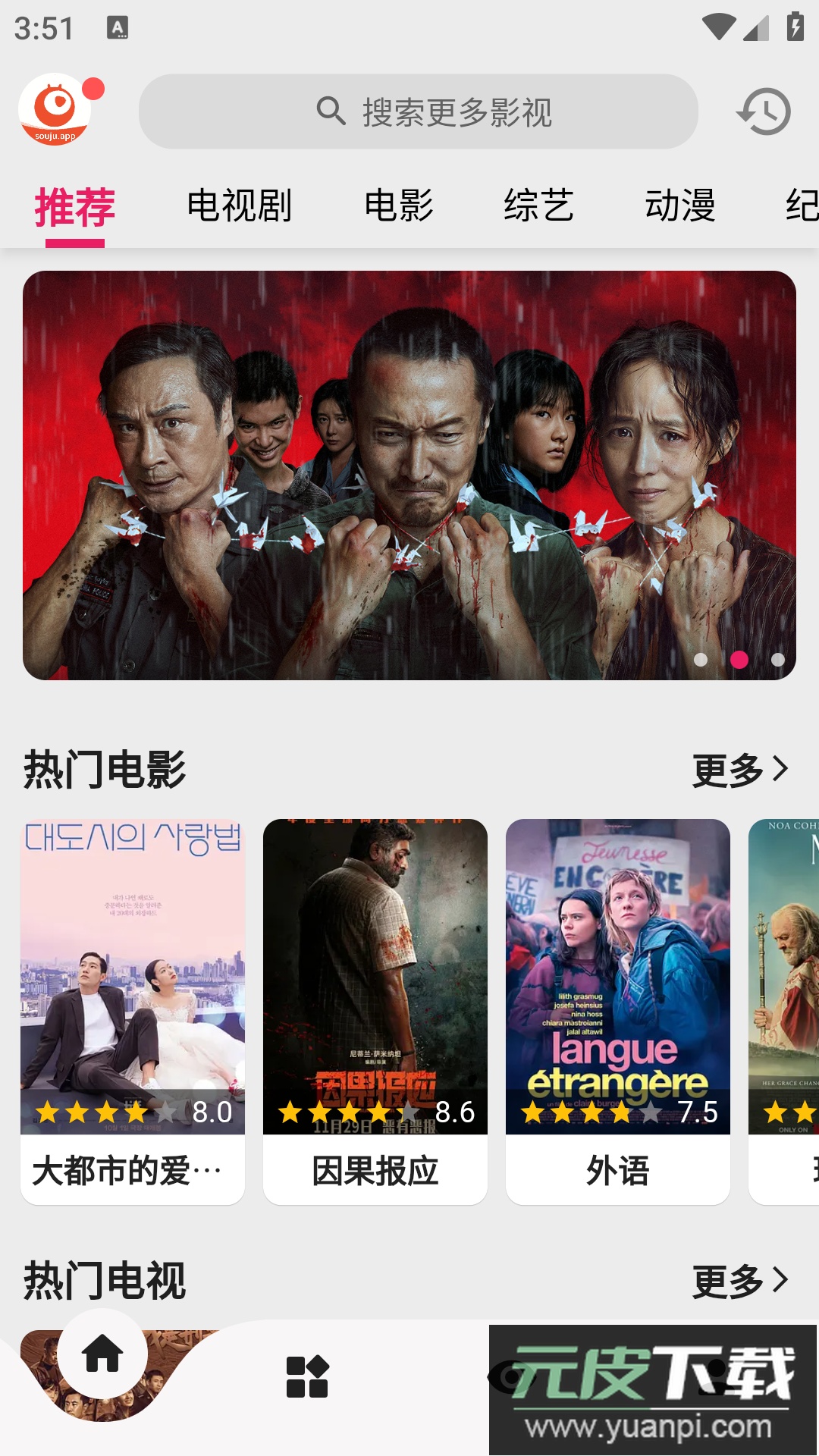The image size is (819, 1456).
Task: View 更多 for 热门电视
Action: 740,1281
